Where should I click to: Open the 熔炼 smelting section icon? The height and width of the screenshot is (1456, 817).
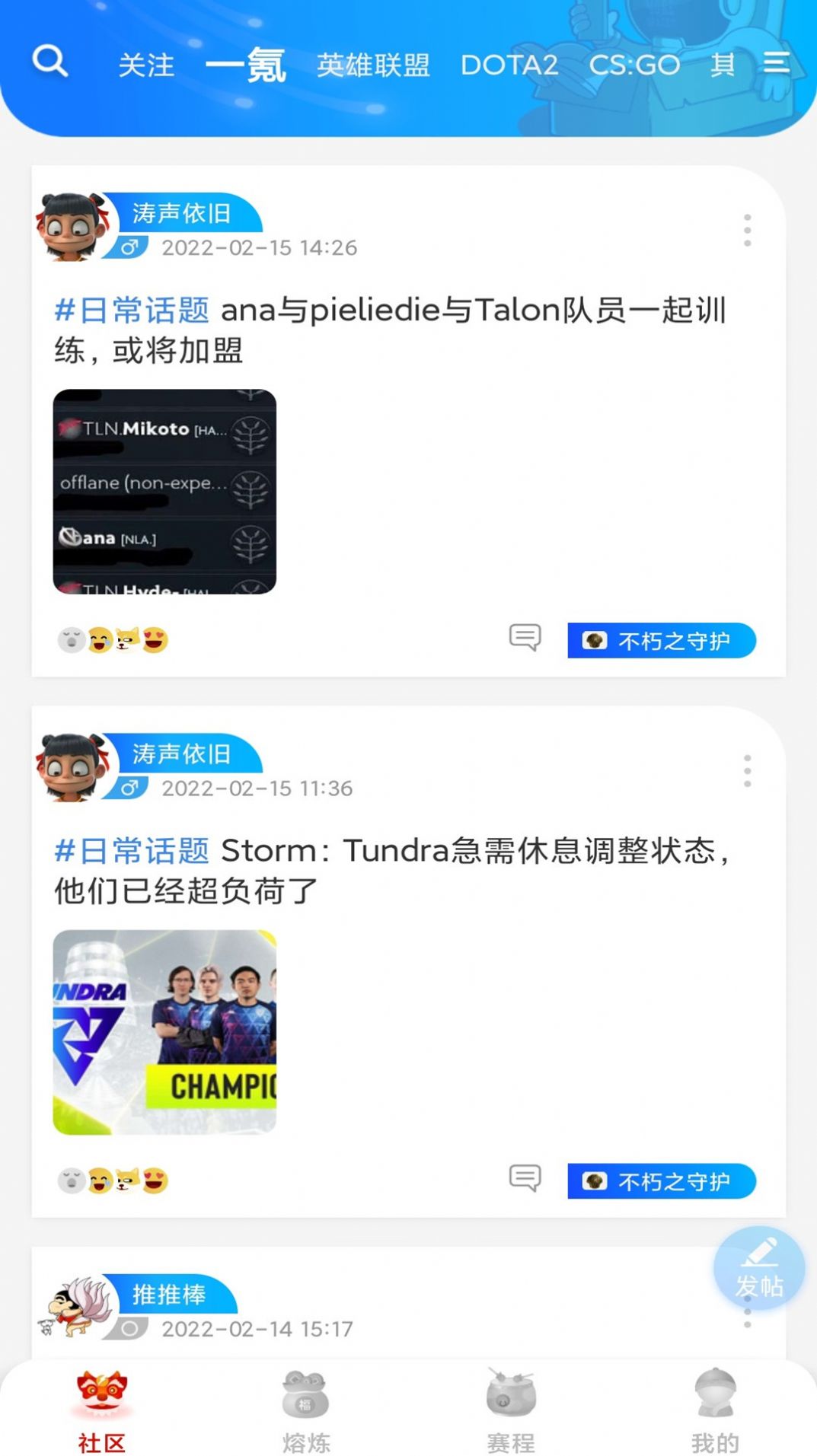pos(306,1397)
